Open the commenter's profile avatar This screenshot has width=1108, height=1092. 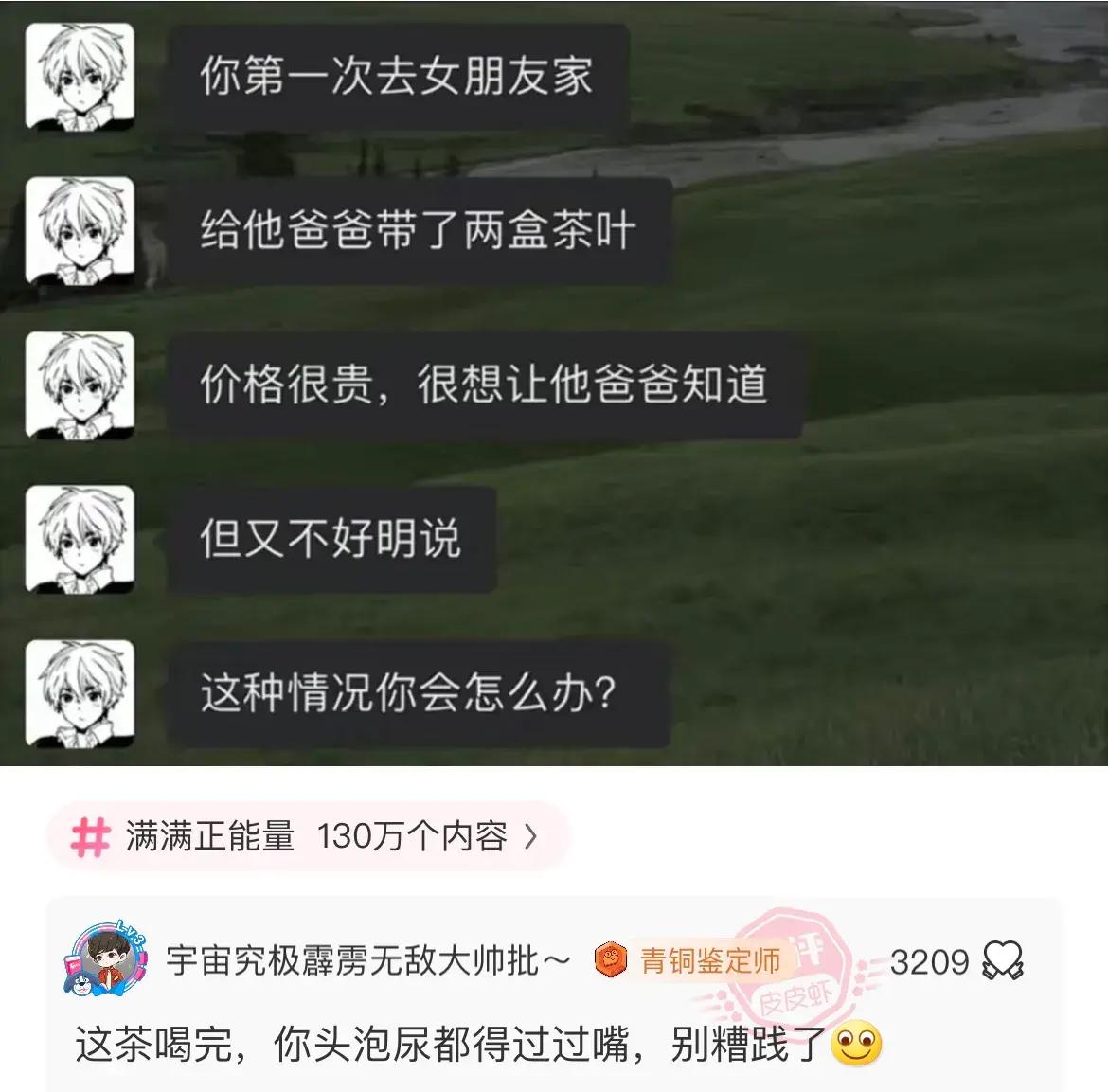pos(106,959)
